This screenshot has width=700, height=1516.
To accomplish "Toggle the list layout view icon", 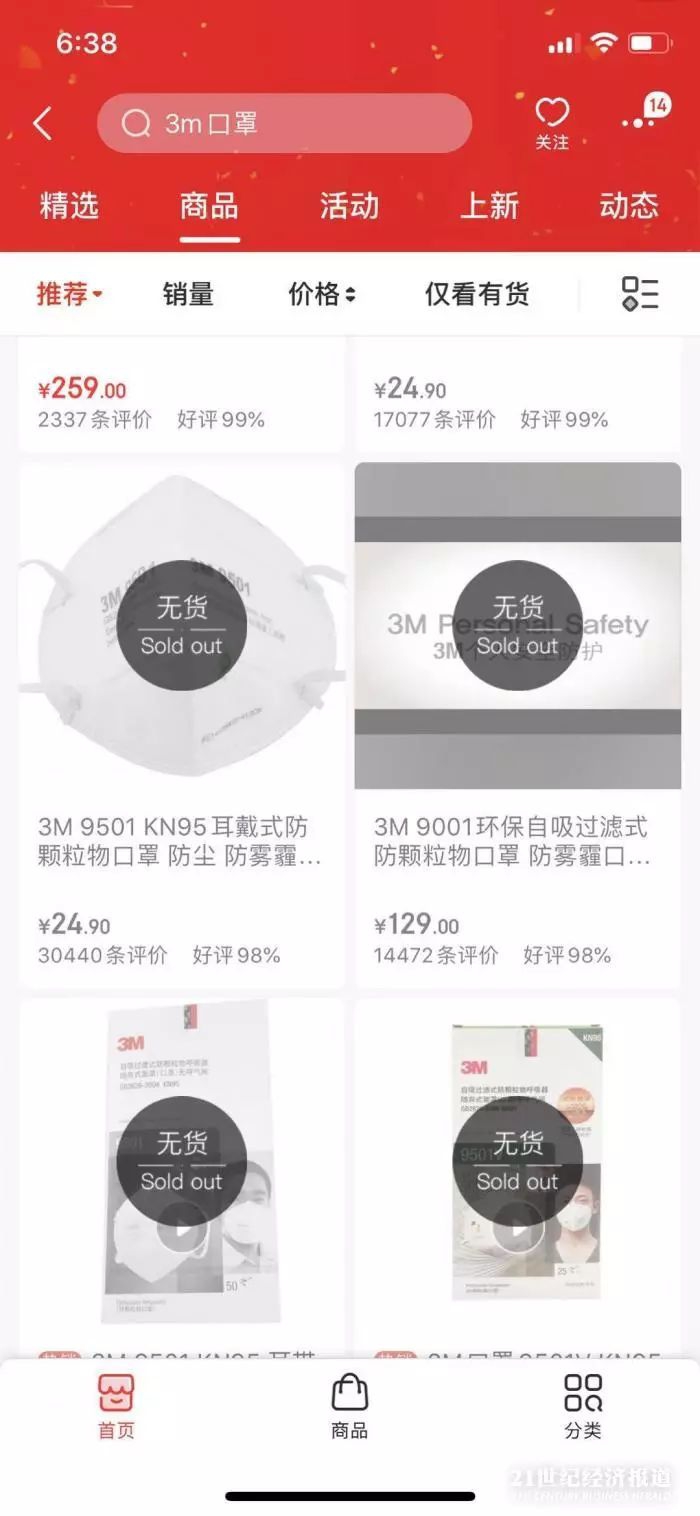I will tap(640, 294).
